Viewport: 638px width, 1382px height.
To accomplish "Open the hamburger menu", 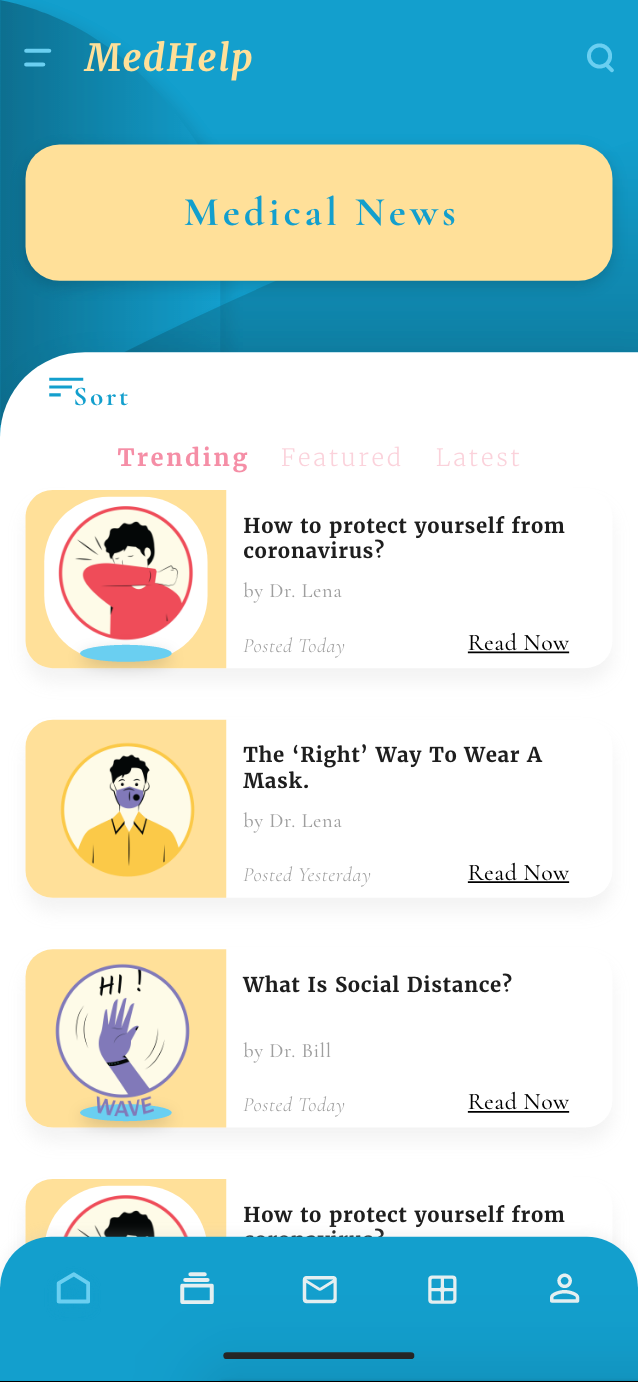I will [x=37, y=58].
